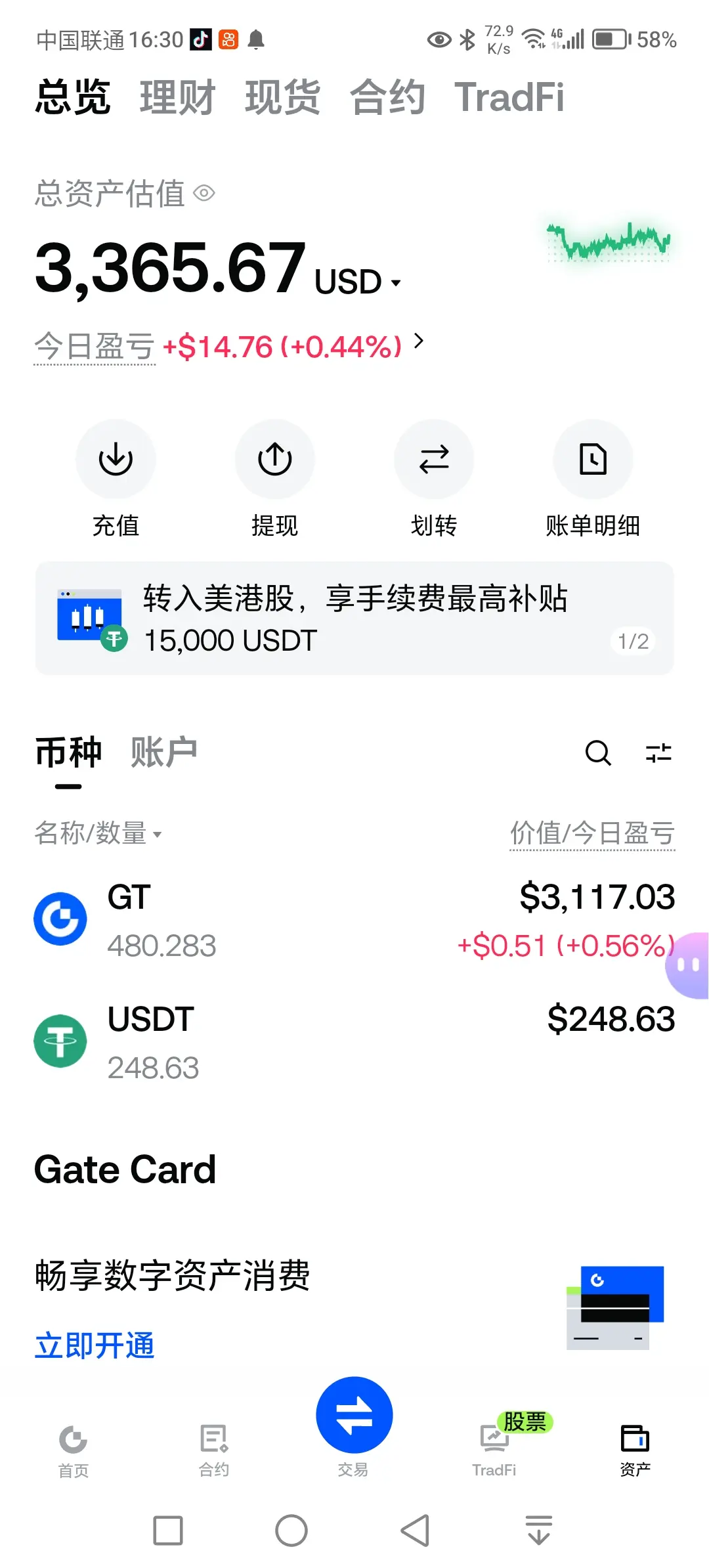
Task: Switch to the 理财 tab
Action: (x=177, y=97)
